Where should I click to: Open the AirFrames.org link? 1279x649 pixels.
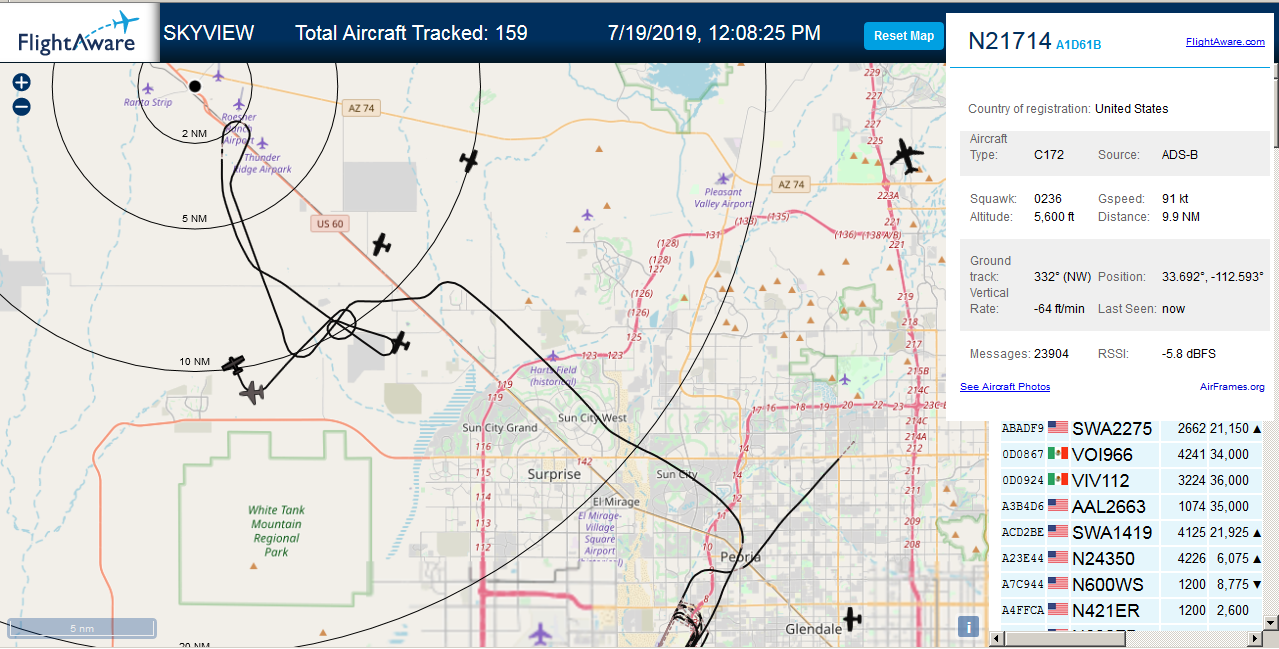pos(1232,387)
